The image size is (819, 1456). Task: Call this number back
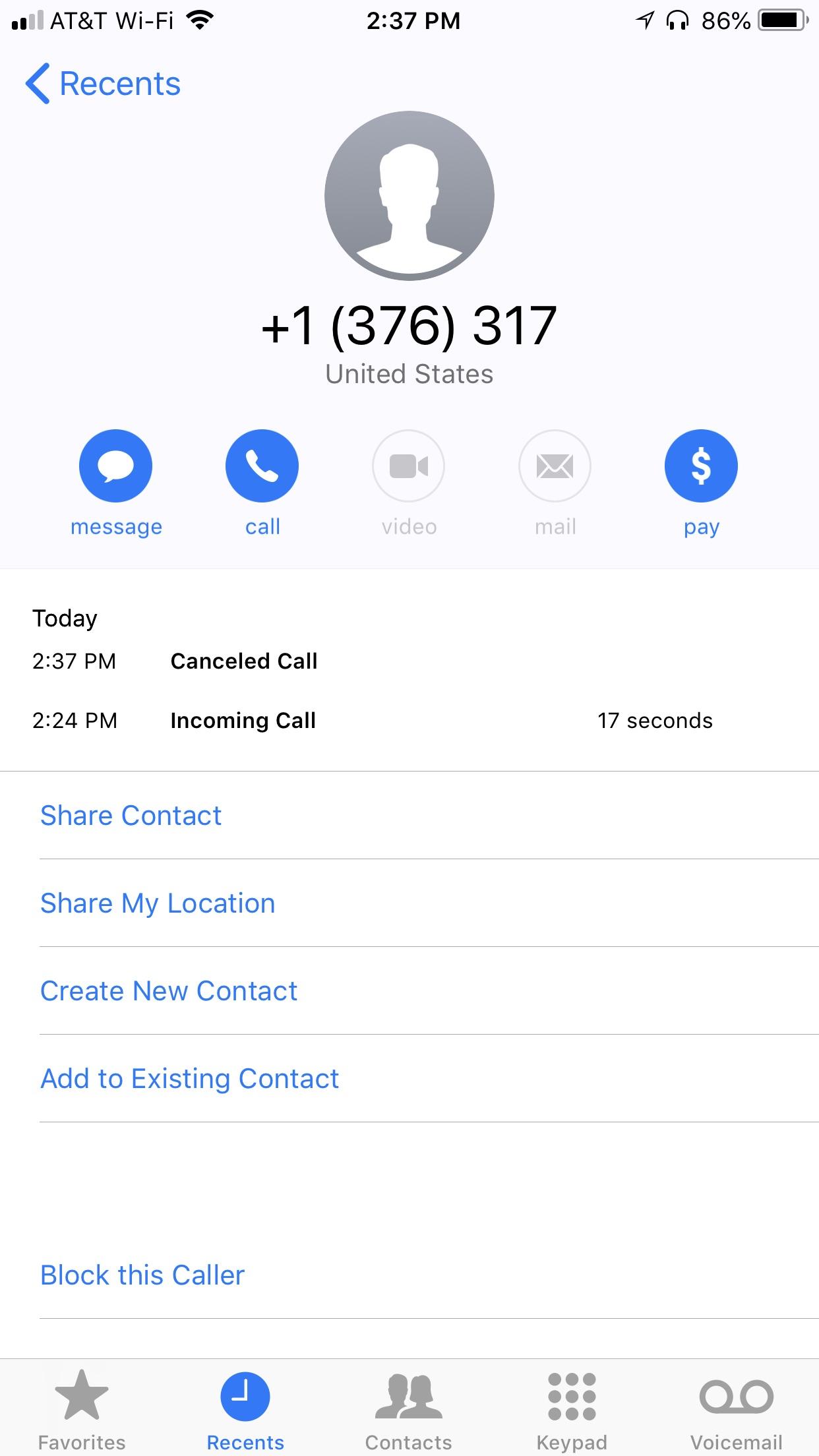(262, 466)
